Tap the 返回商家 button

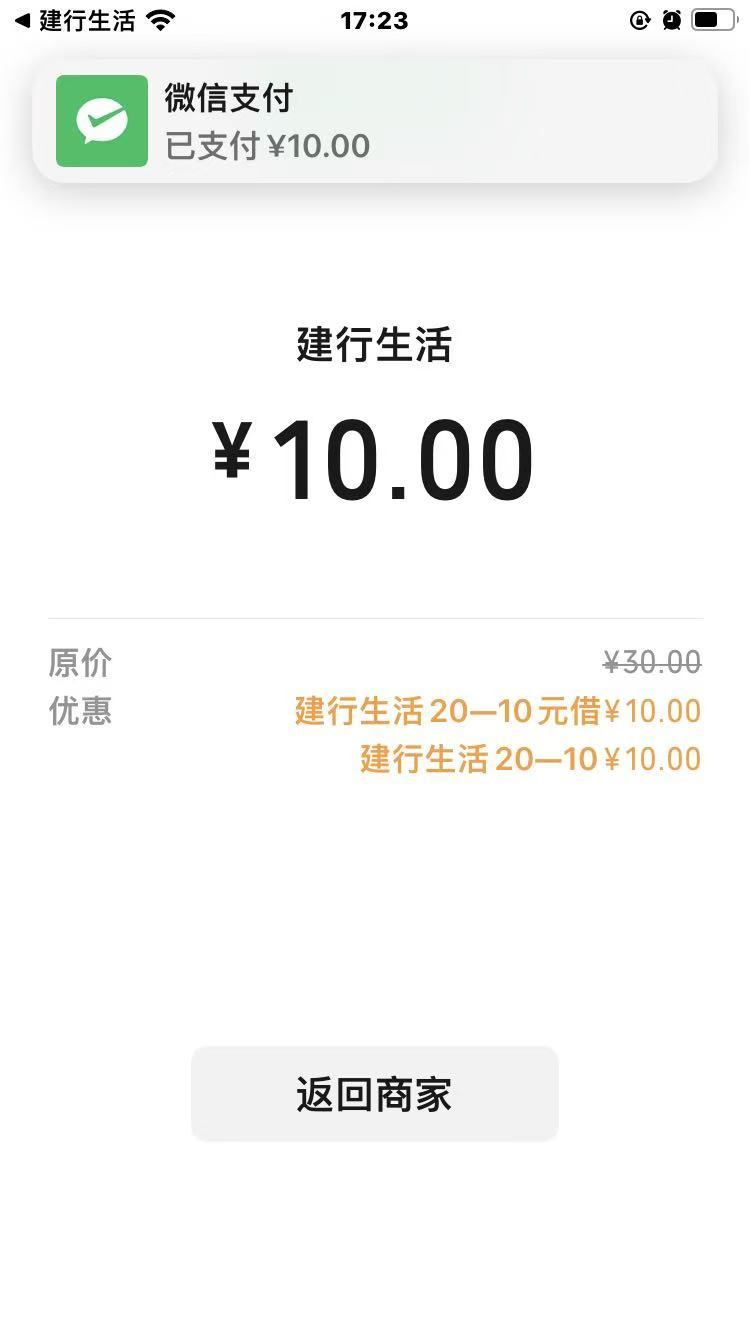[374, 1094]
